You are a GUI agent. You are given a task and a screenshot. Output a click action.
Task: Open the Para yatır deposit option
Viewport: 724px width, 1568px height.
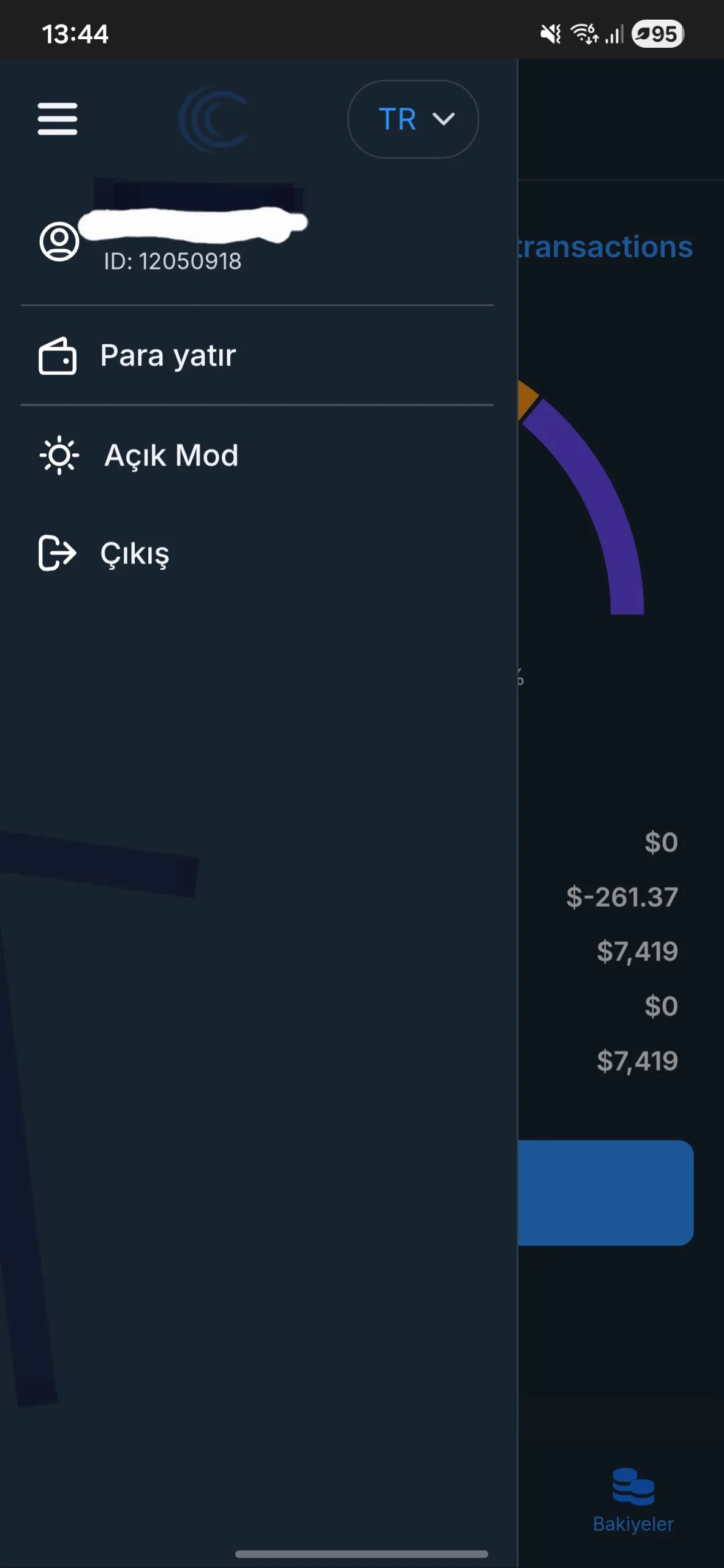[168, 356]
